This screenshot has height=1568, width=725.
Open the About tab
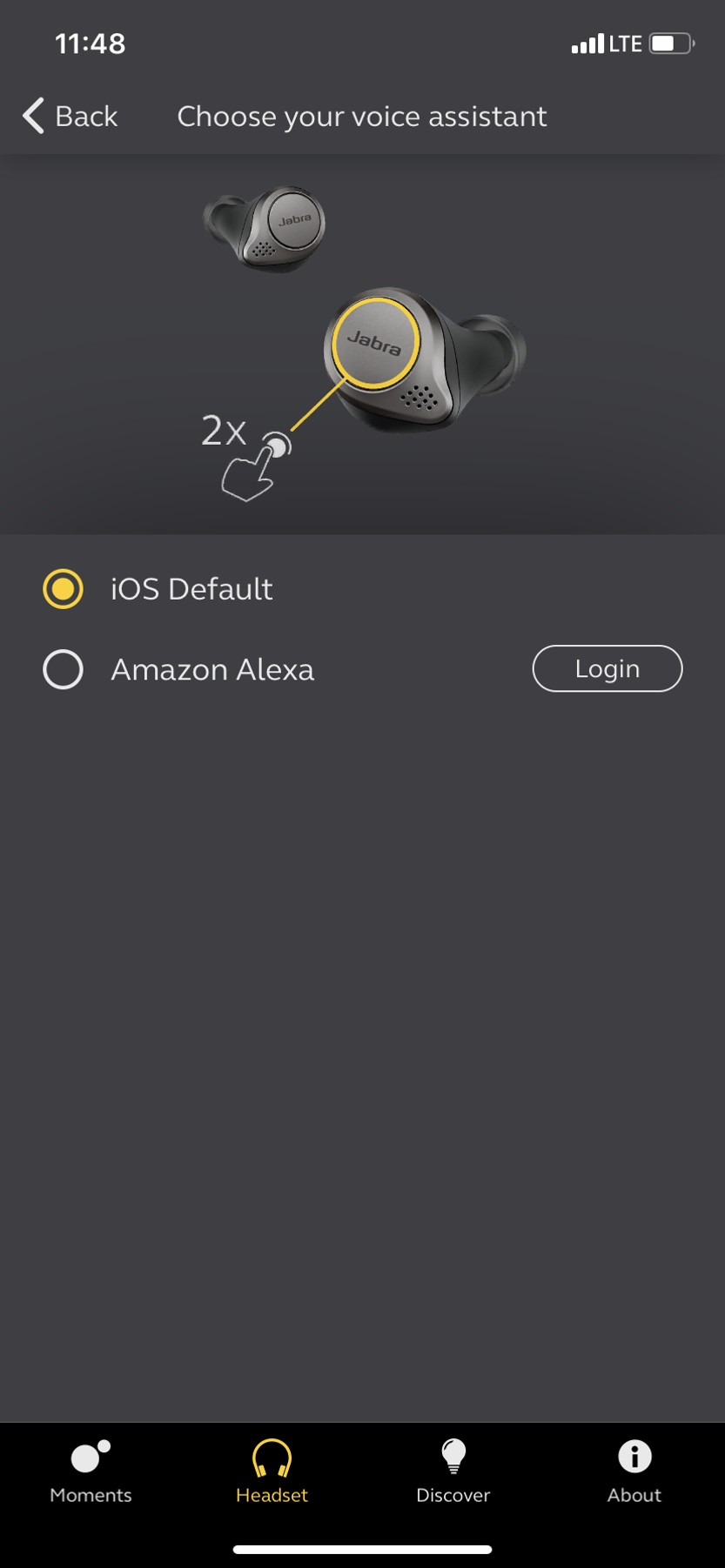click(x=634, y=1472)
